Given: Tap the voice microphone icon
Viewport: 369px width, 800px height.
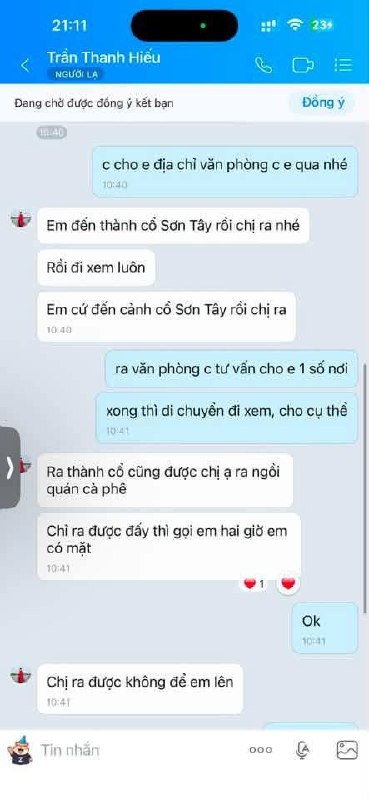Looking at the screenshot, I should click(x=303, y=750).
